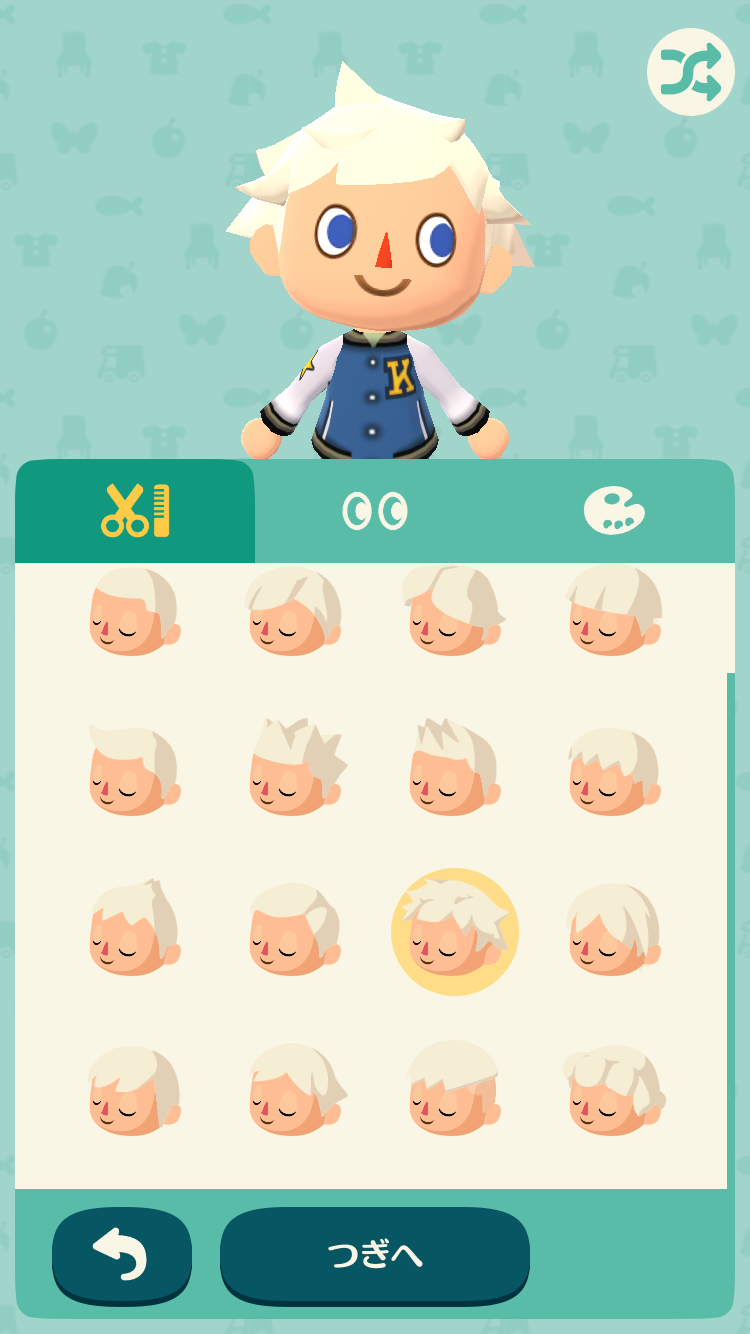
Task: Pick the smooth rounded hairstyle left of the highlighted one
Action: [296, 930]
